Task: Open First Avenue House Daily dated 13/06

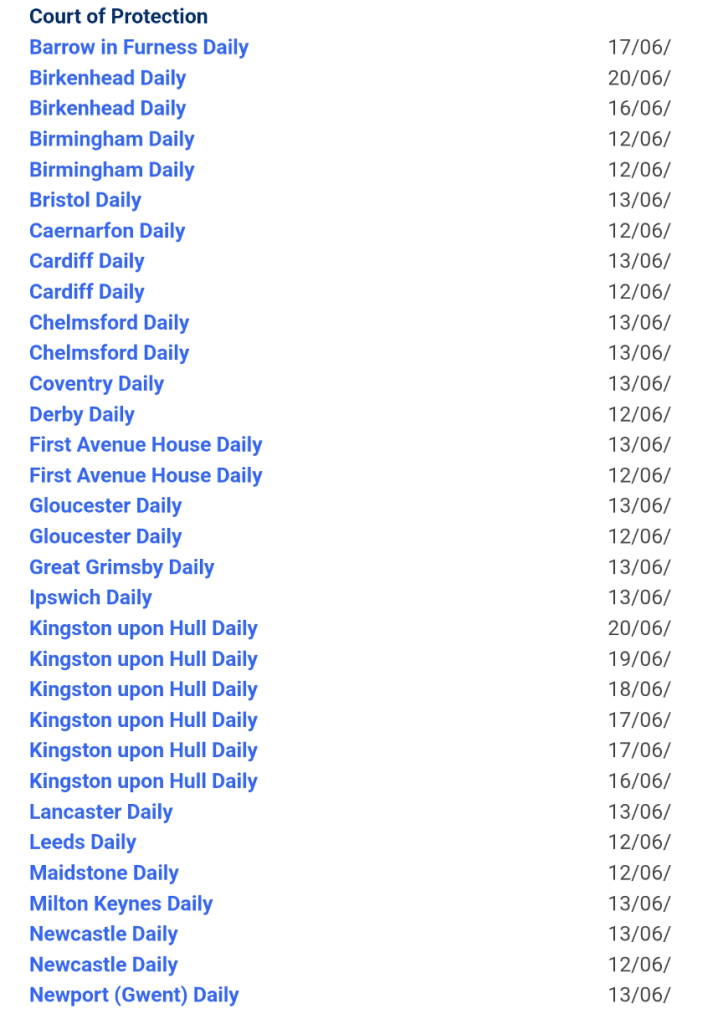Action: click(145, 445)
